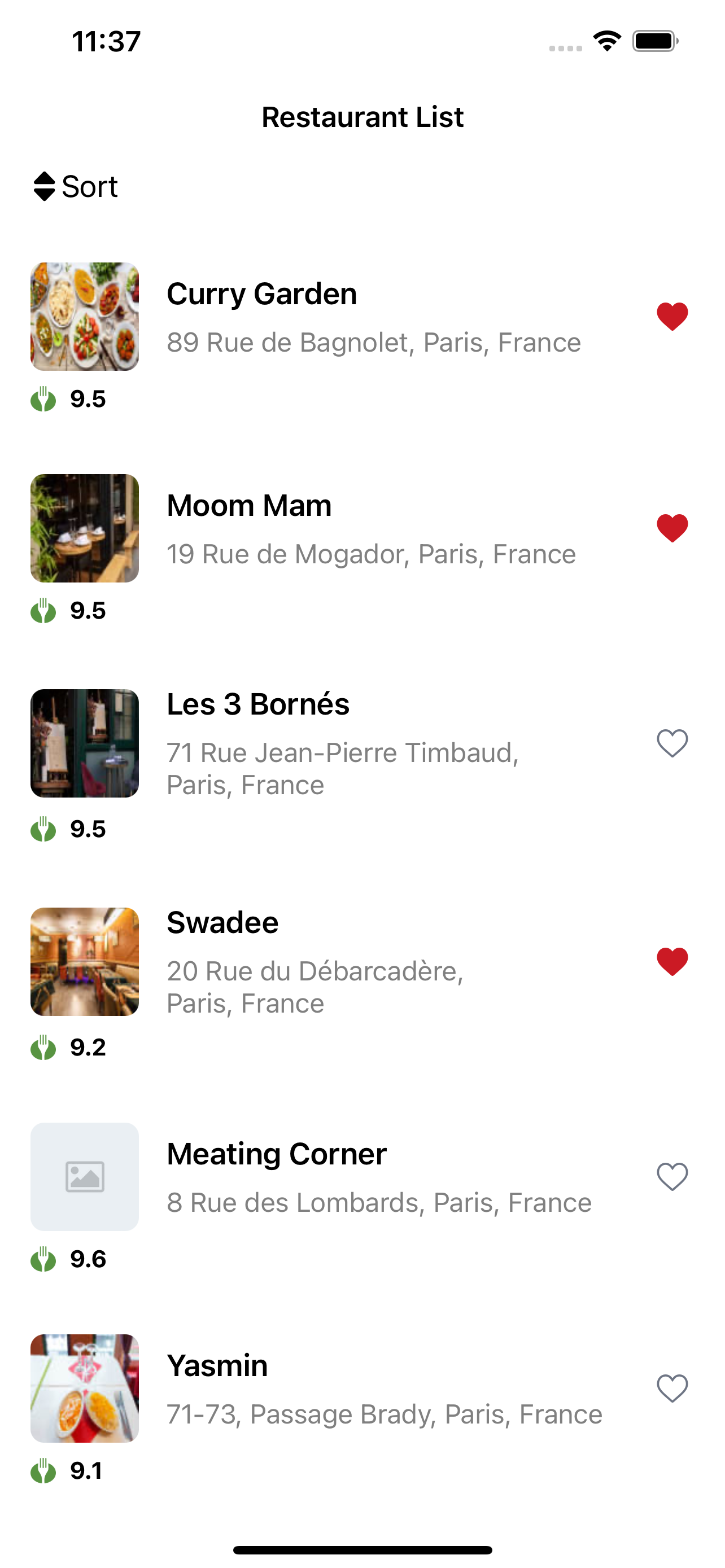
Task: Tap the up-down arrows of the Sort control
Action: [x=43, y=186]
